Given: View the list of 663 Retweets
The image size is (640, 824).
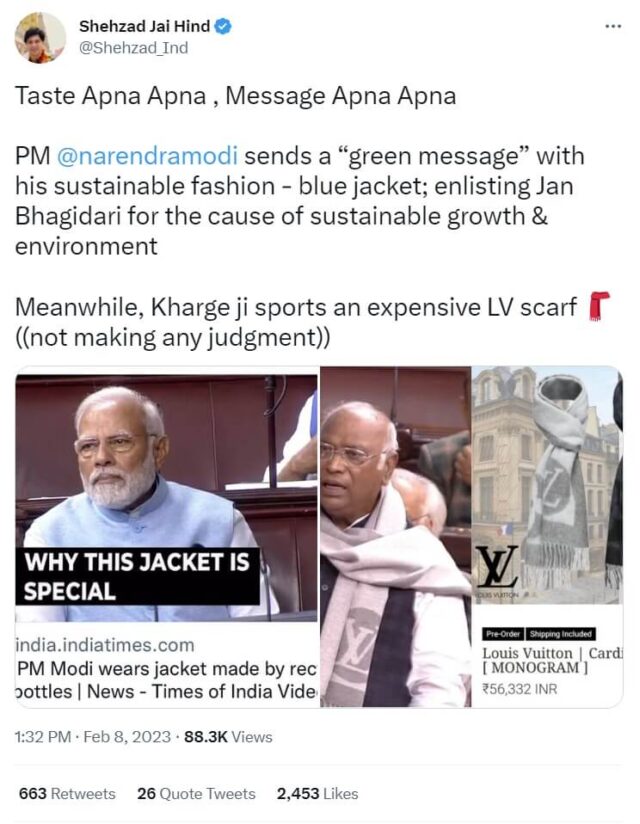Looking at the screenshot, I should 67,793.
